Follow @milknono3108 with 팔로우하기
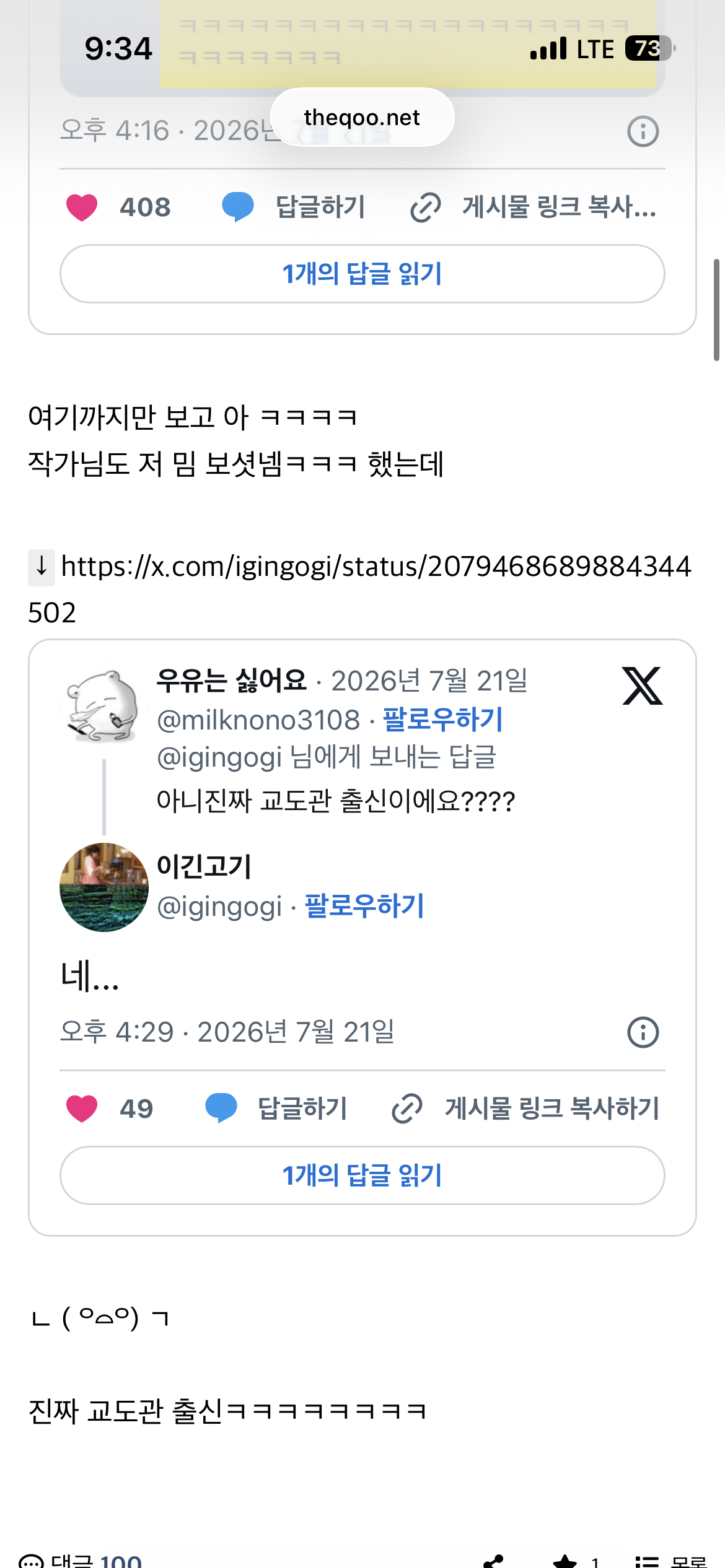The image size is (725, 1568). coord(442,720)
